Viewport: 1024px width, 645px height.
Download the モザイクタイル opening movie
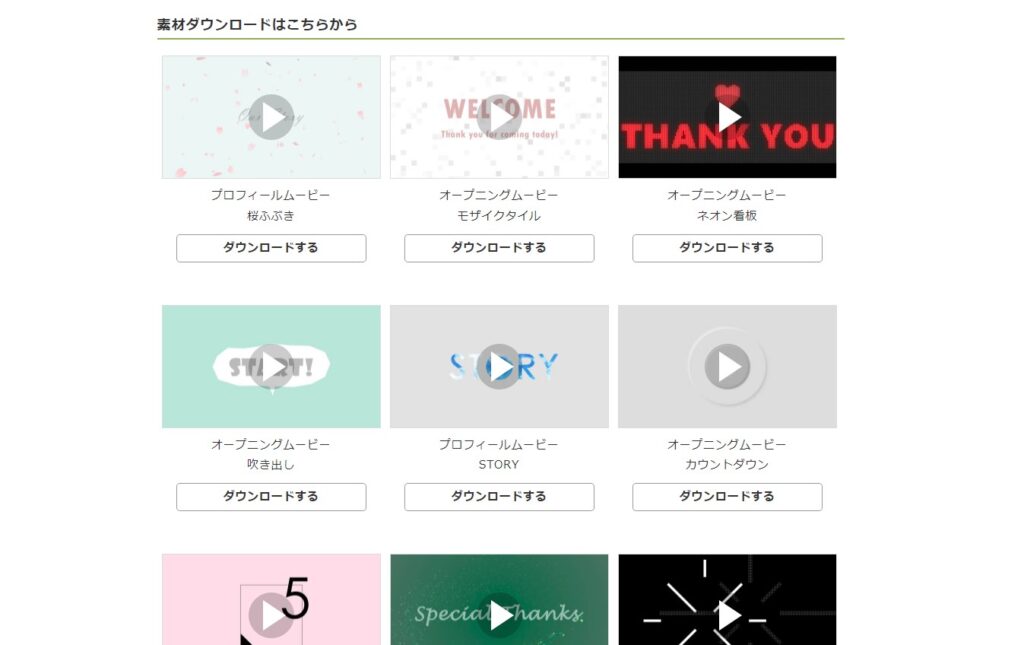[499, 248]
